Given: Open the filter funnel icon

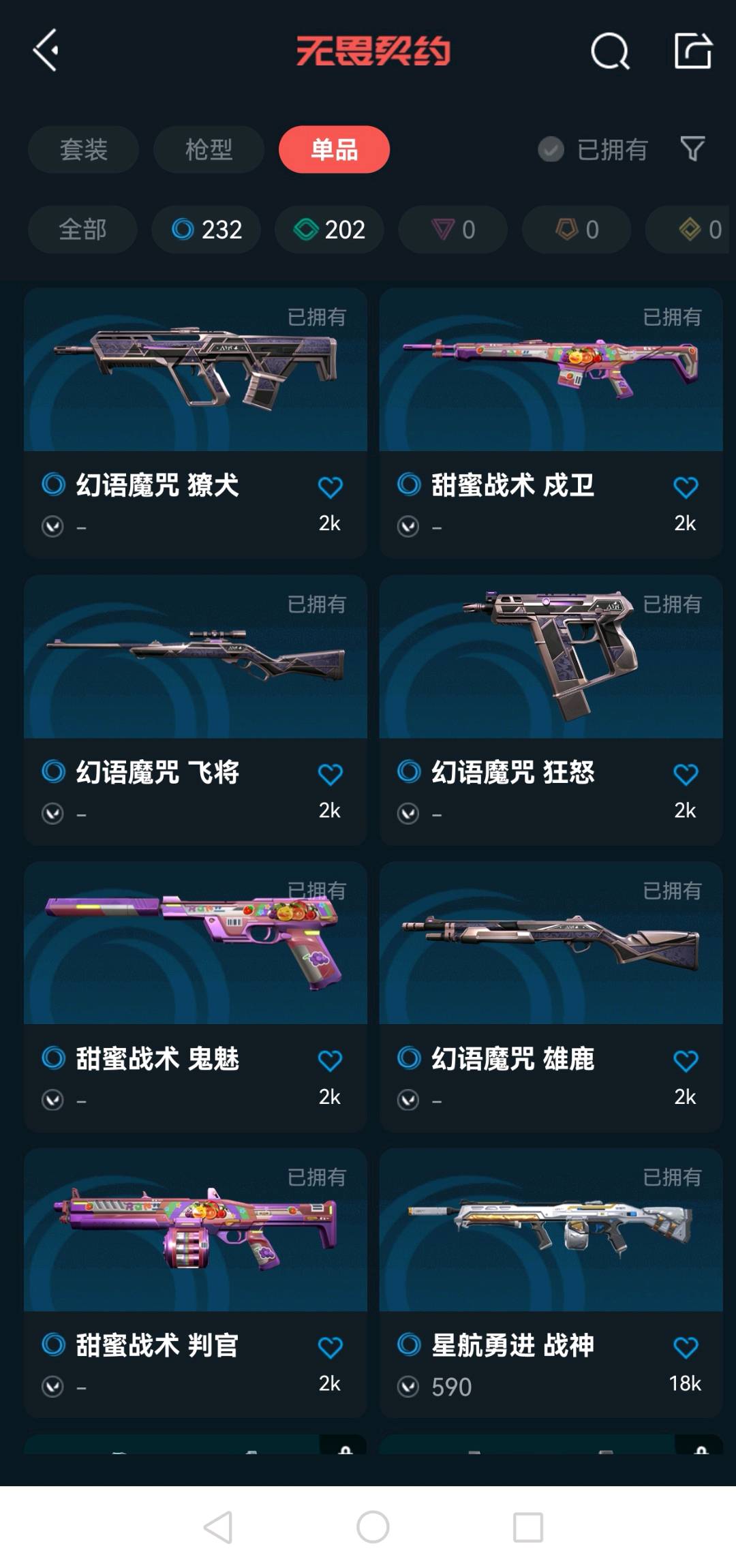Looking at the screenshot, I should (x=692, y=149).
